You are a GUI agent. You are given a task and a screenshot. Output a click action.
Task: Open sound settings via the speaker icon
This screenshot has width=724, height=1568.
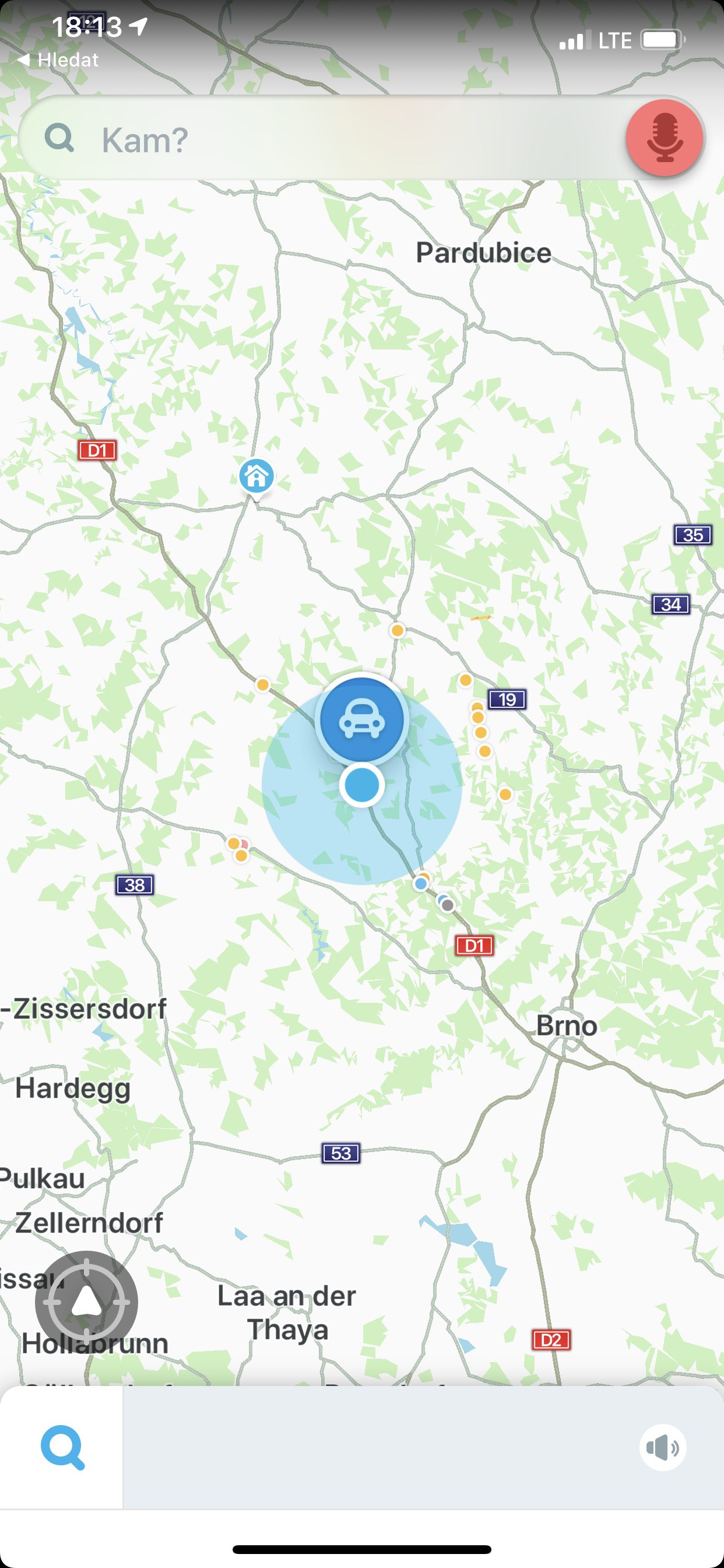[663, 1447]
